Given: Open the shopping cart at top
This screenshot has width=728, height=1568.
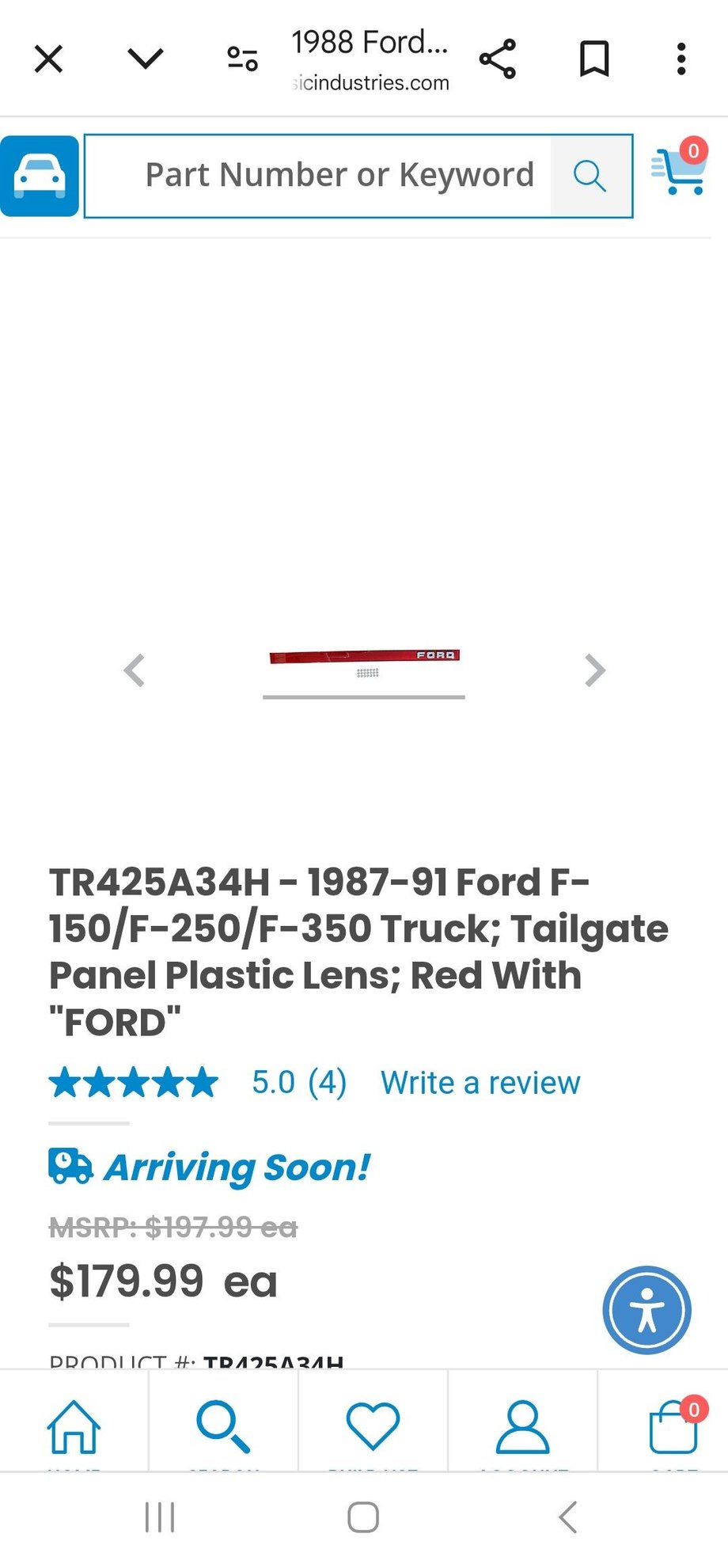Looking at the screenshot, I should 679,170.
